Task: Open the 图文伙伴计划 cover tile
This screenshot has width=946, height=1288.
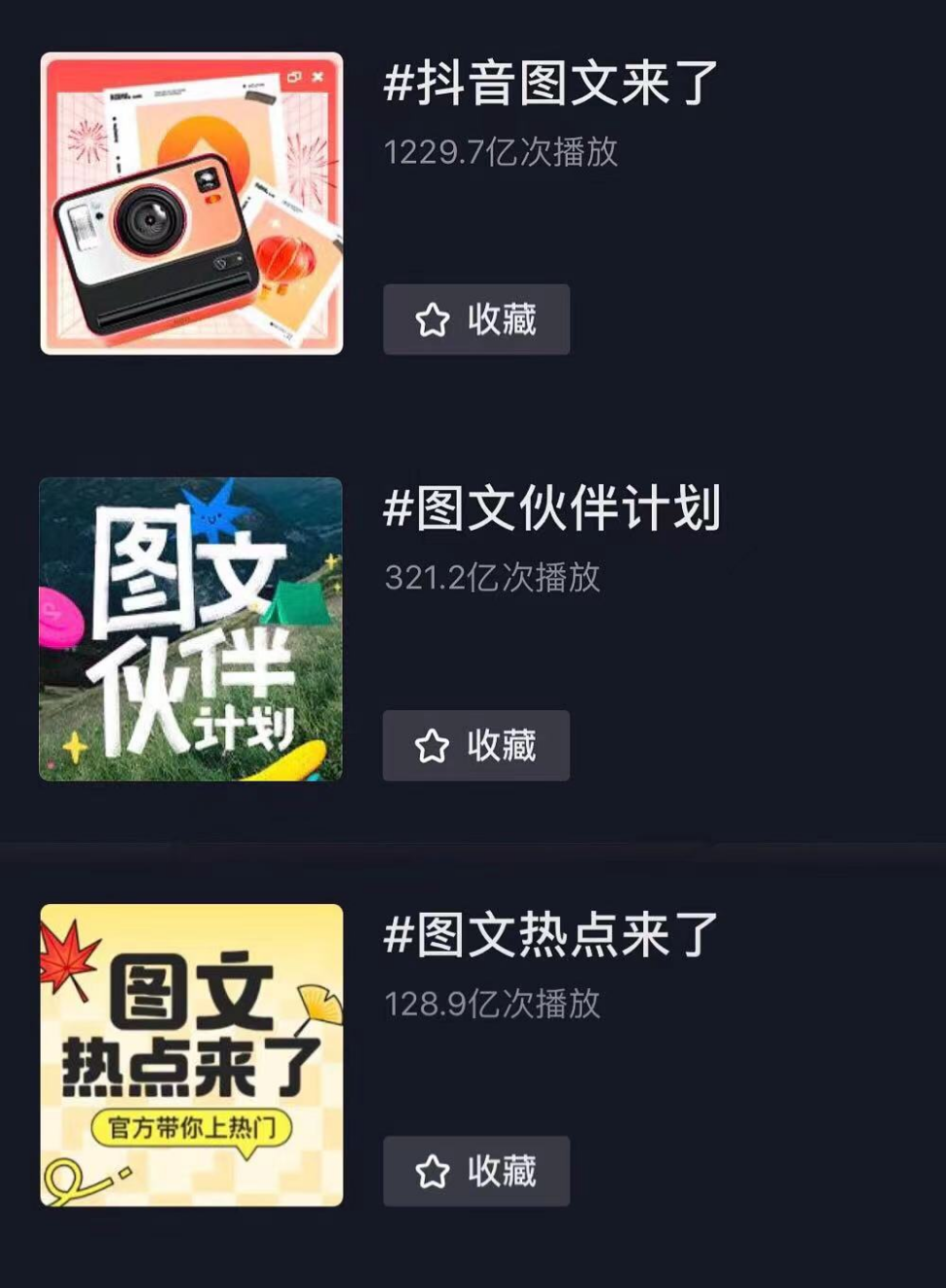Action: (191, 629)
